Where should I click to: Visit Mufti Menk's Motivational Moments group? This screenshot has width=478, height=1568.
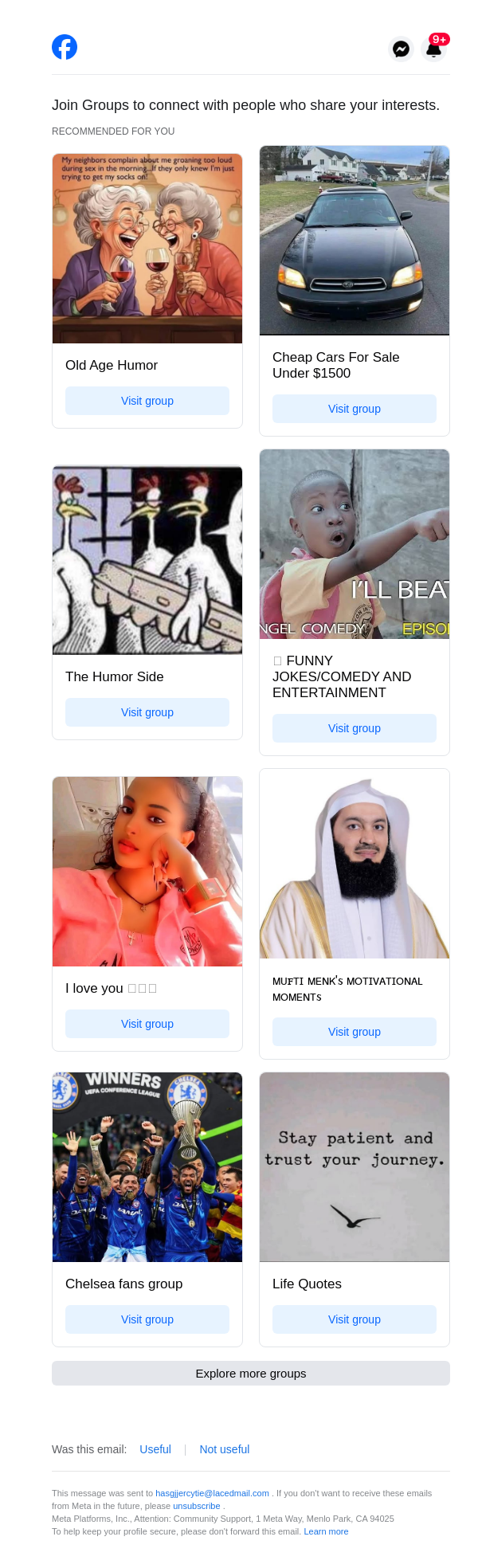point(355,1032)
